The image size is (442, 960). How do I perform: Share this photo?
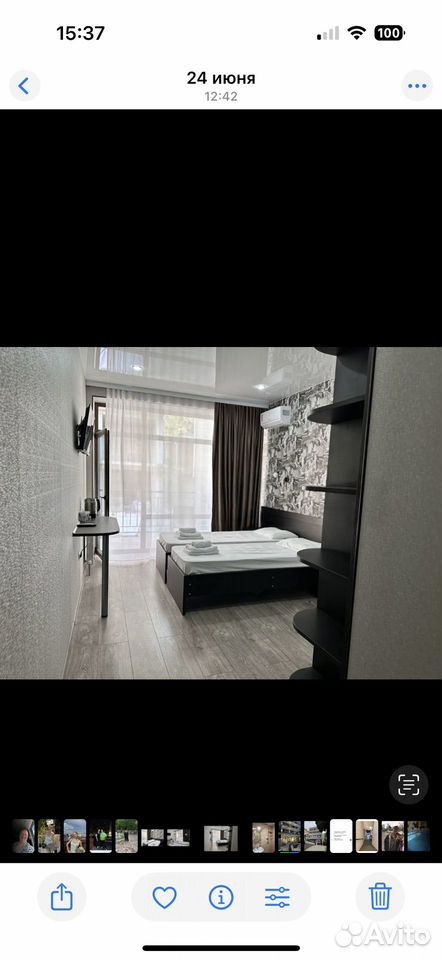click(62, 898)
